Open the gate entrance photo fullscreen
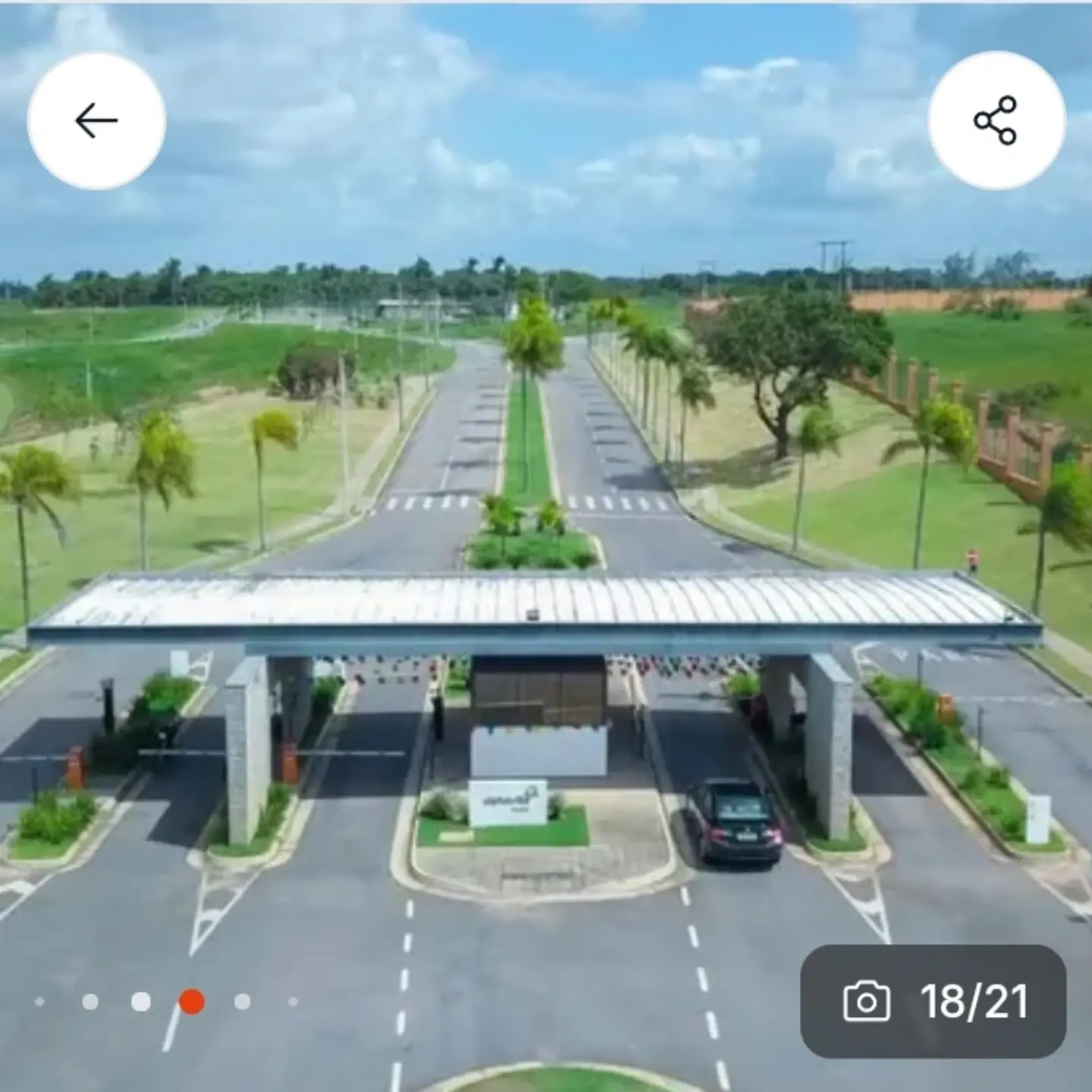 546,546
